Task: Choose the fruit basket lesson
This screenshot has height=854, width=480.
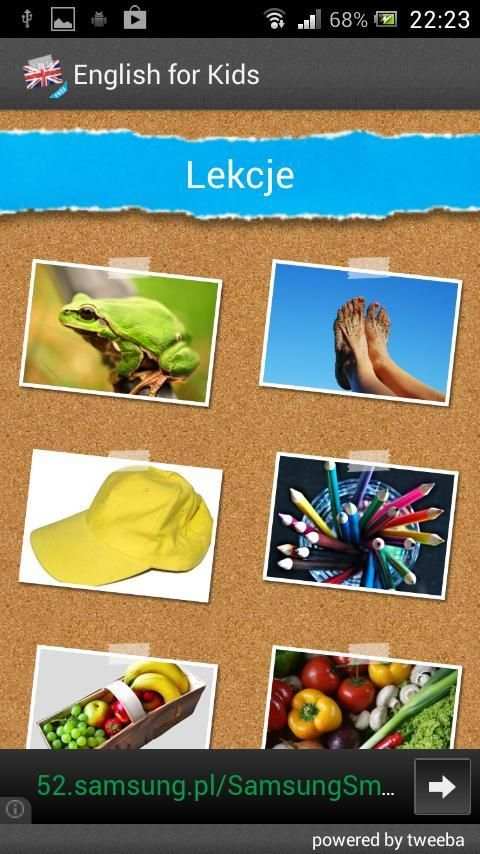Action: 121,697
